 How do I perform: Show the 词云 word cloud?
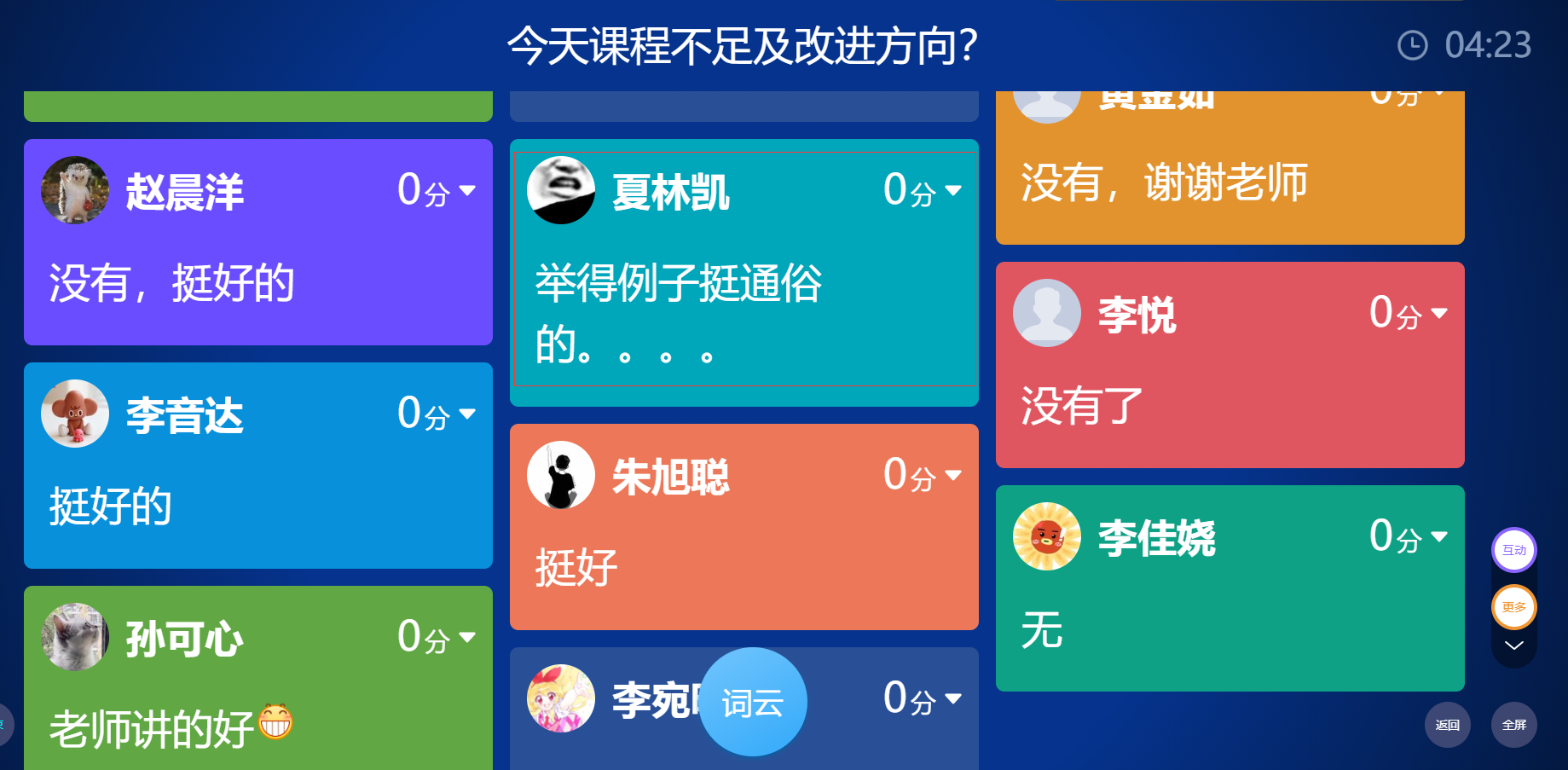[x=752, y=702]
